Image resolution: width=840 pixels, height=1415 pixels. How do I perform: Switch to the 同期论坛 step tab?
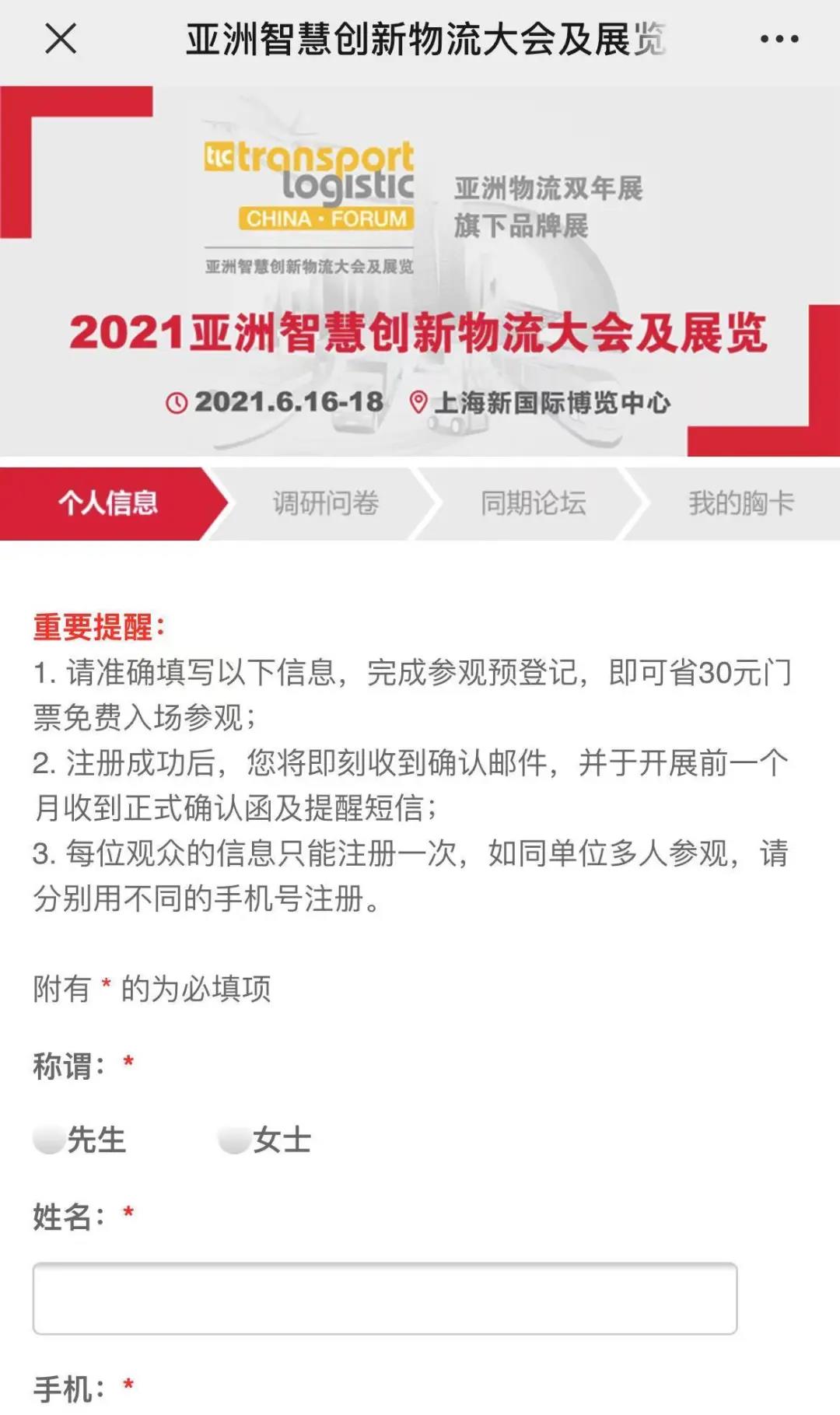tap(533, 503)
